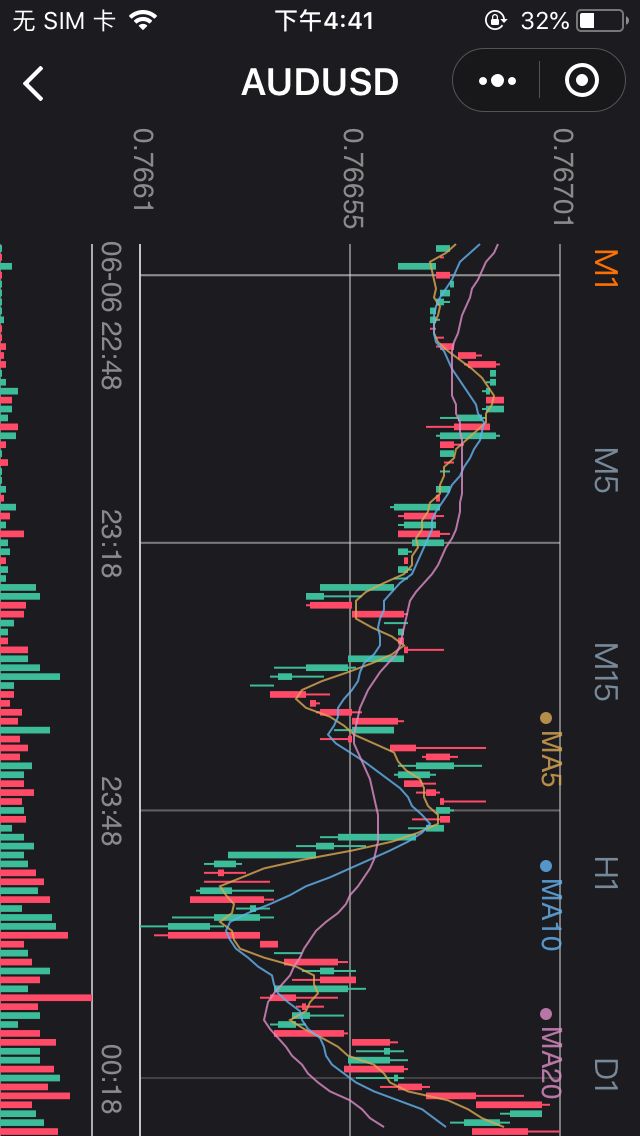View the D1 daily chart

point(606,1073)
